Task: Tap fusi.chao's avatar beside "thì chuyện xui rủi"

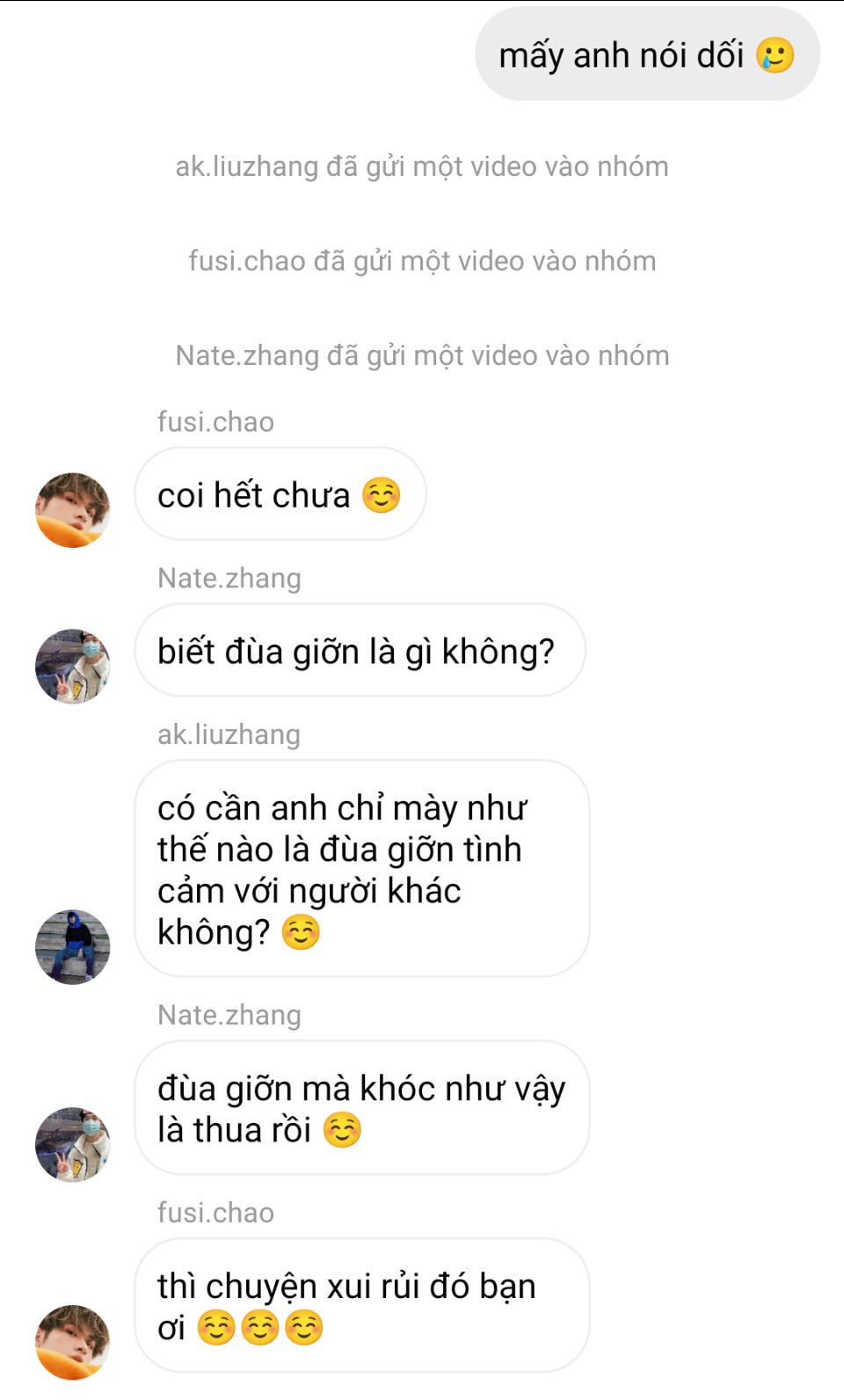Action: 72,1342
